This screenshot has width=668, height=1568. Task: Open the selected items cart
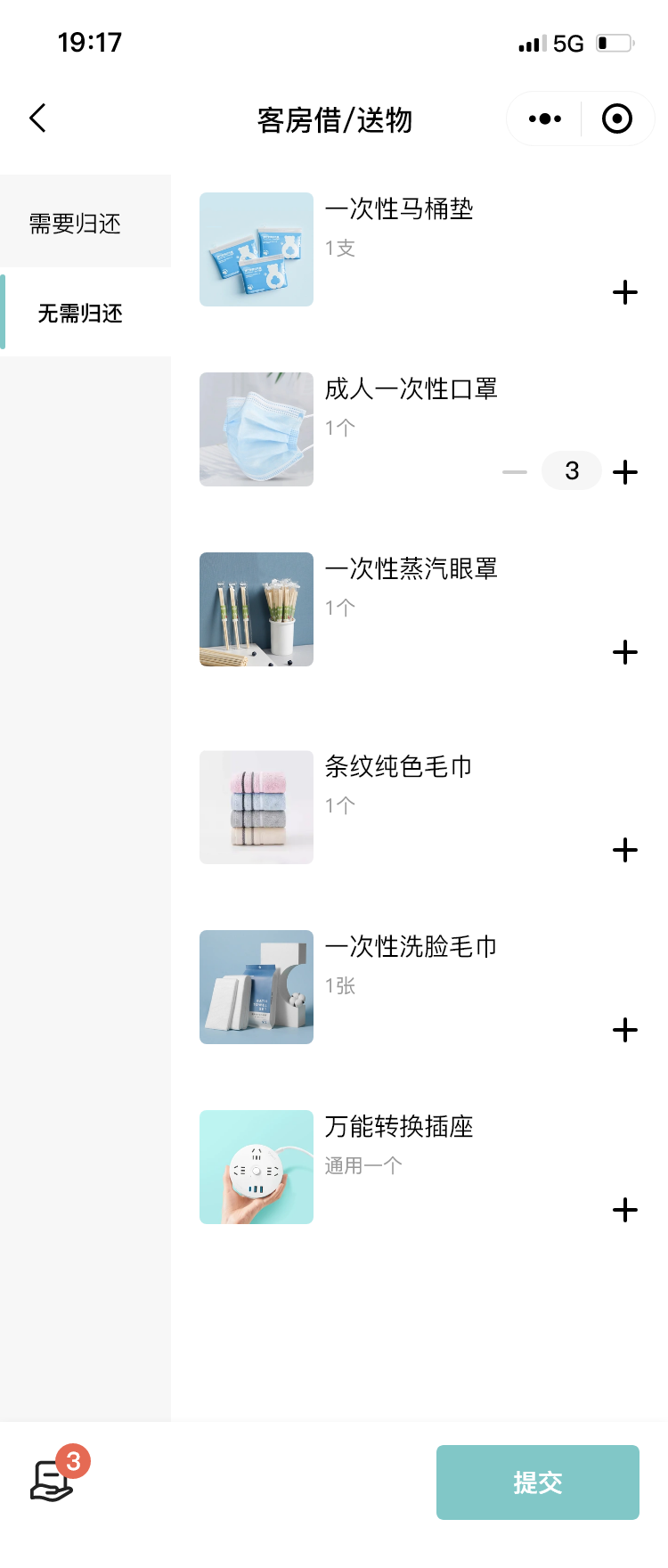(53, 1481)
